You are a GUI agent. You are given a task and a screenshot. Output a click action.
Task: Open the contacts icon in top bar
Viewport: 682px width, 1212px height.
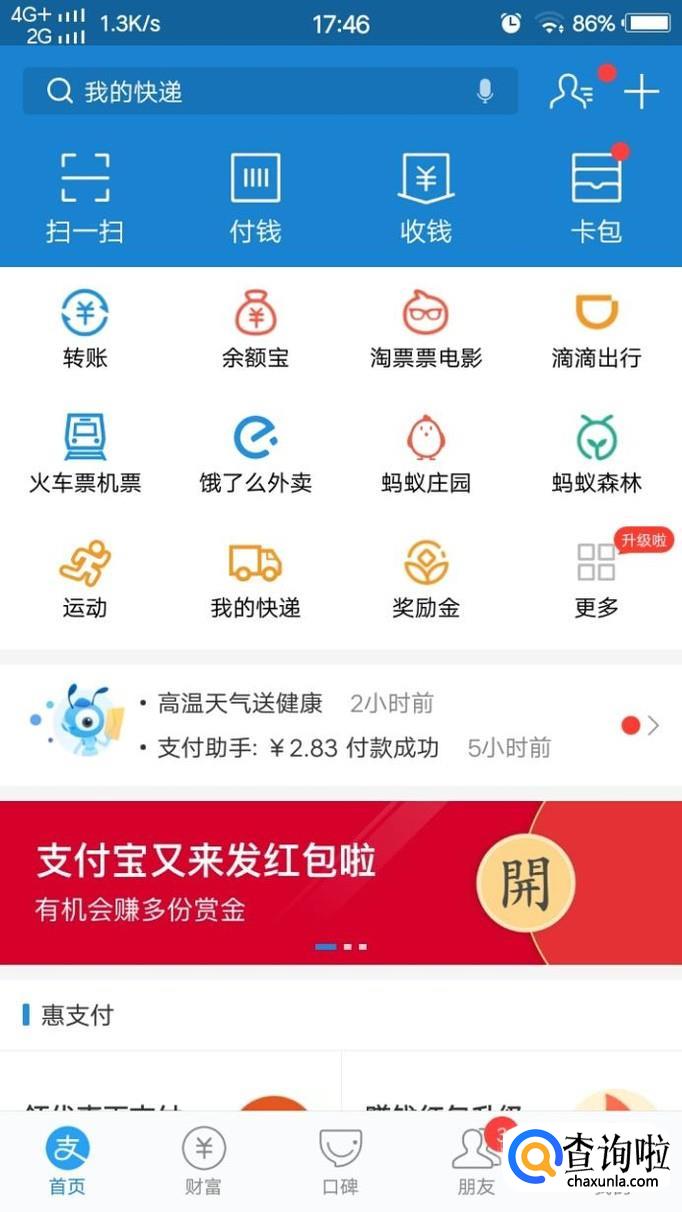pos(572,92)
